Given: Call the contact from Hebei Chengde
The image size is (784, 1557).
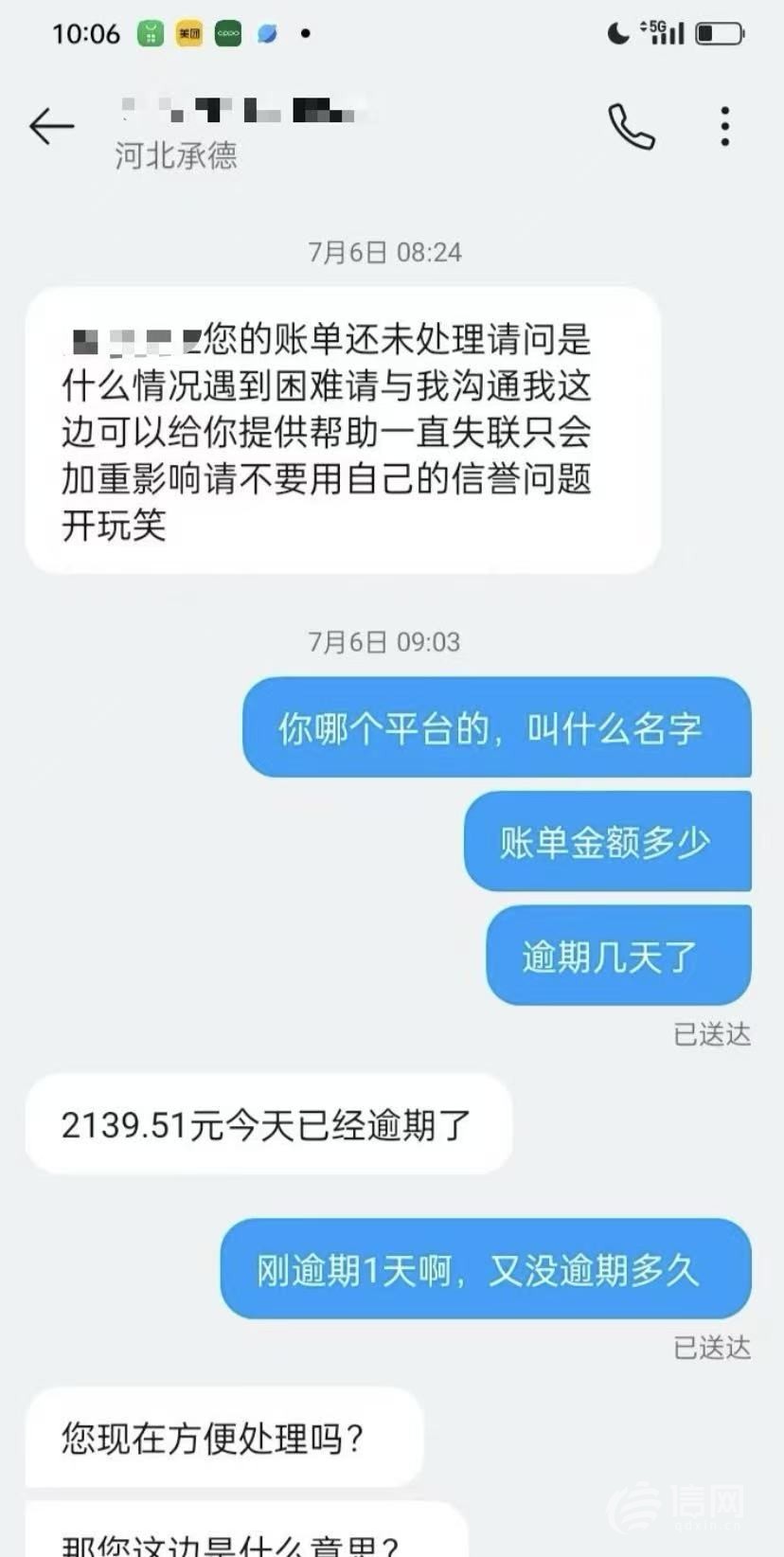Looking at the screenshot, I should tap(631, 126).
